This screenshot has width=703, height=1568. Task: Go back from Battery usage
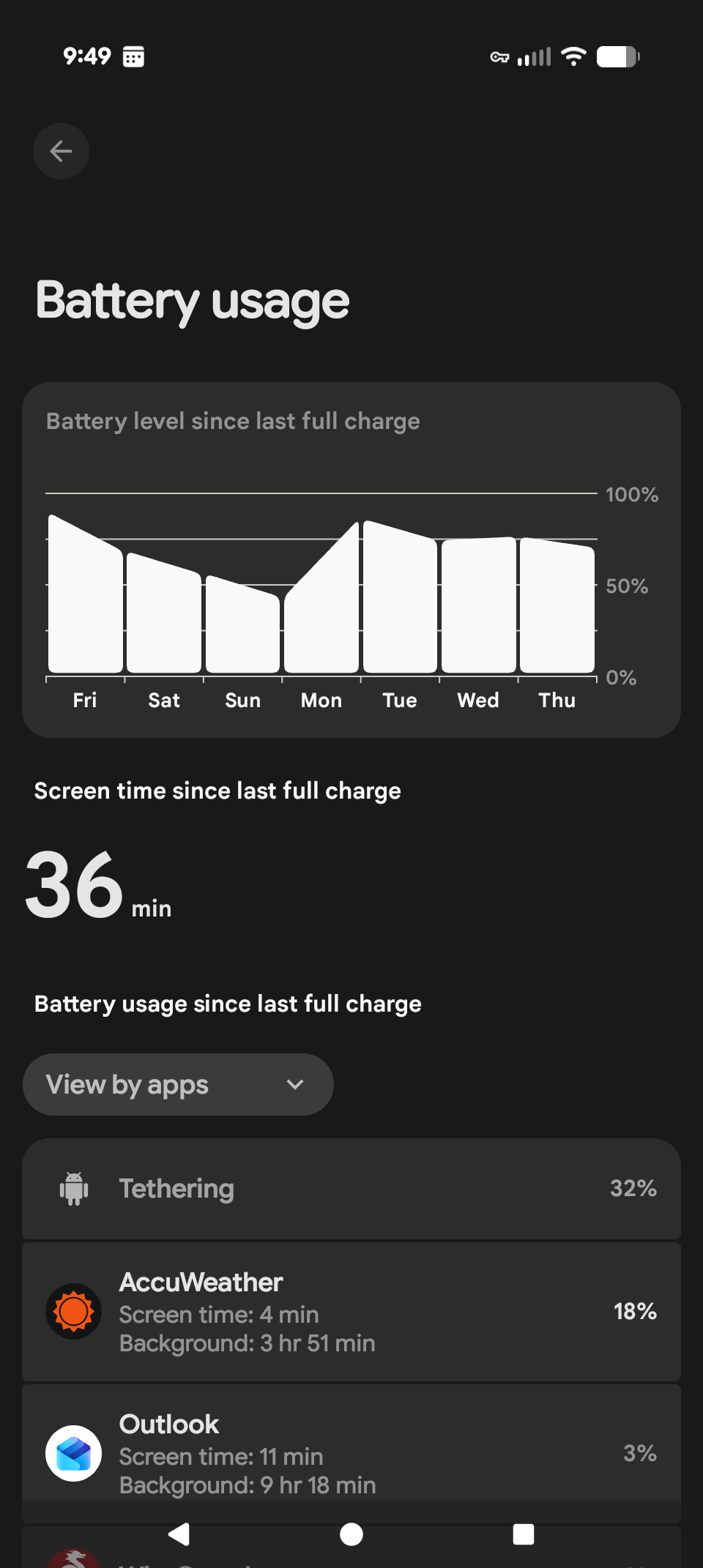click(62, 152)
